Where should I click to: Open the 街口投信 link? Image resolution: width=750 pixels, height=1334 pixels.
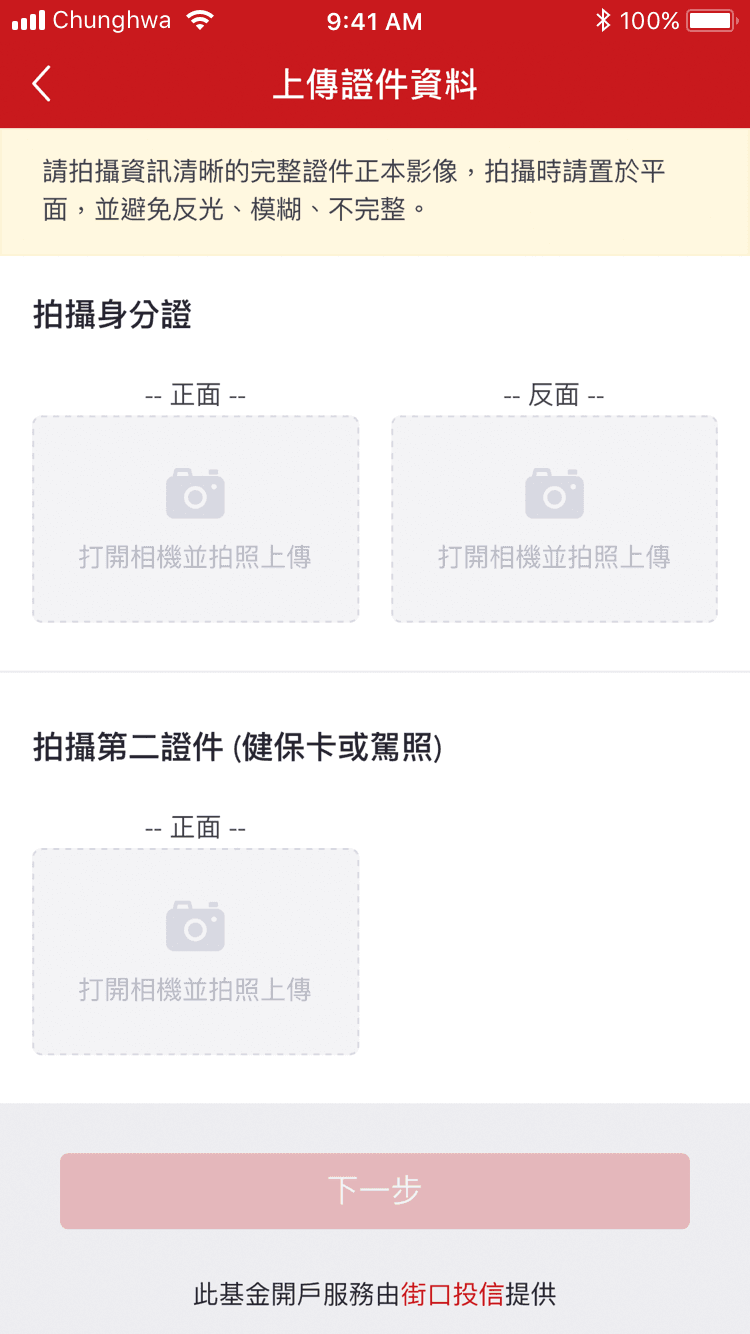[x=452, y=1295]
